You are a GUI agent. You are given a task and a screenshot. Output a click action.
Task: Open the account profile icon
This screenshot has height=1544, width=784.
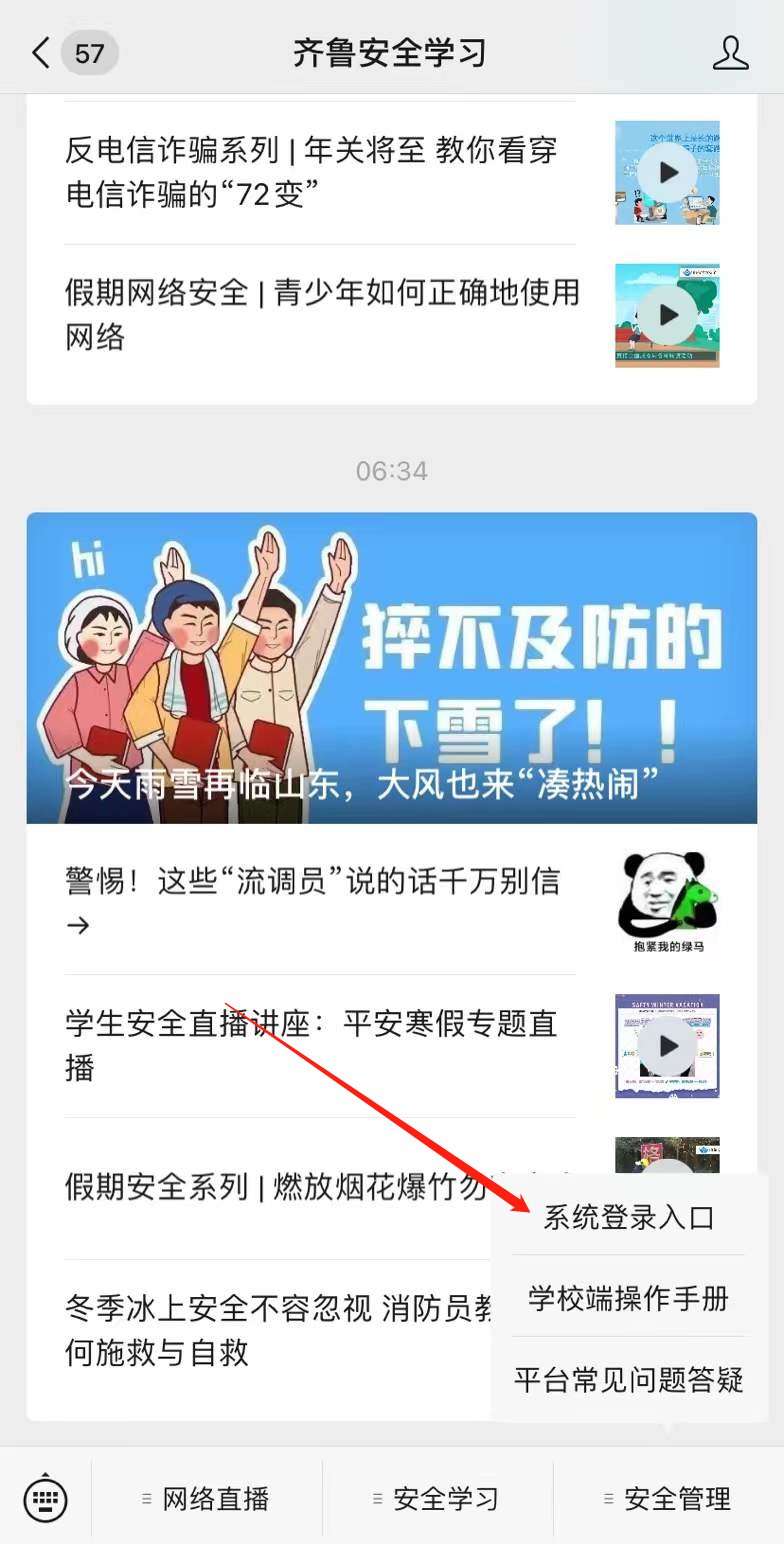pyautogui.click(x=730, y=53)
